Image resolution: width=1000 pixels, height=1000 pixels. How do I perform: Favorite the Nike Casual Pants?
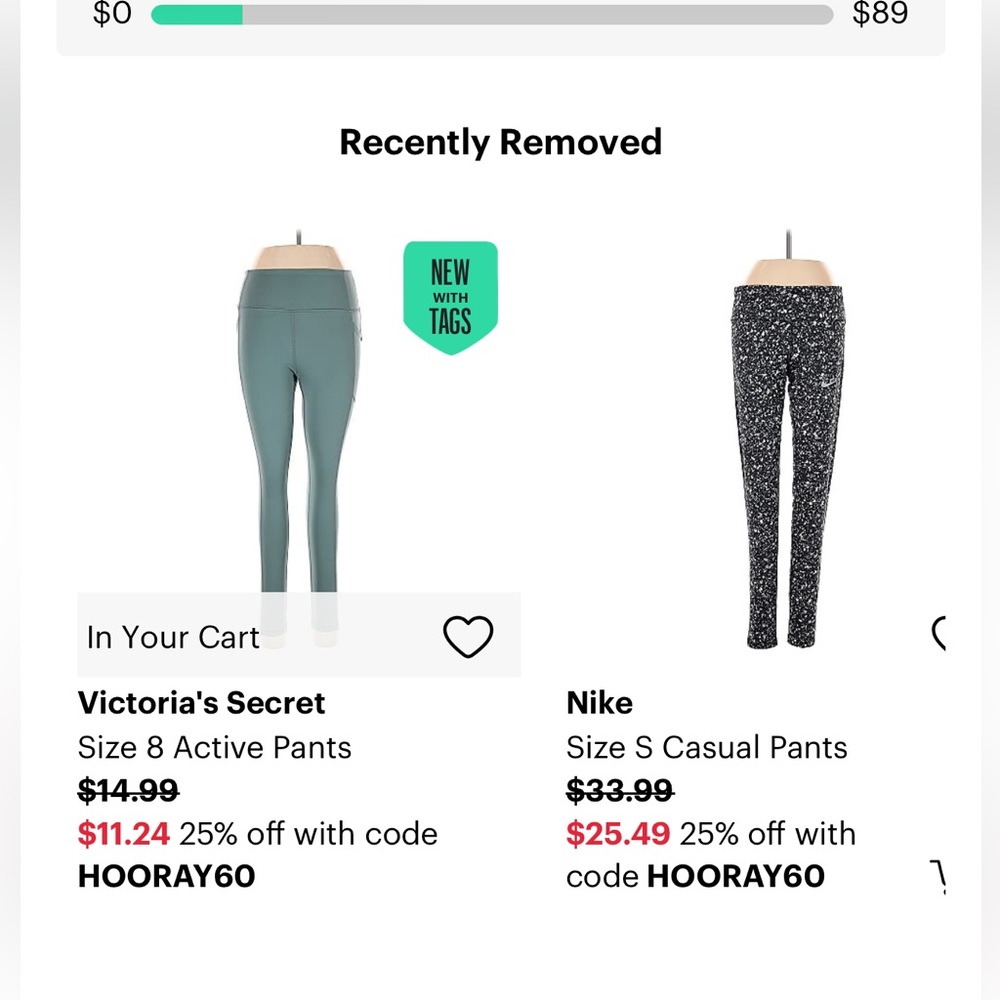pos(940,634)
